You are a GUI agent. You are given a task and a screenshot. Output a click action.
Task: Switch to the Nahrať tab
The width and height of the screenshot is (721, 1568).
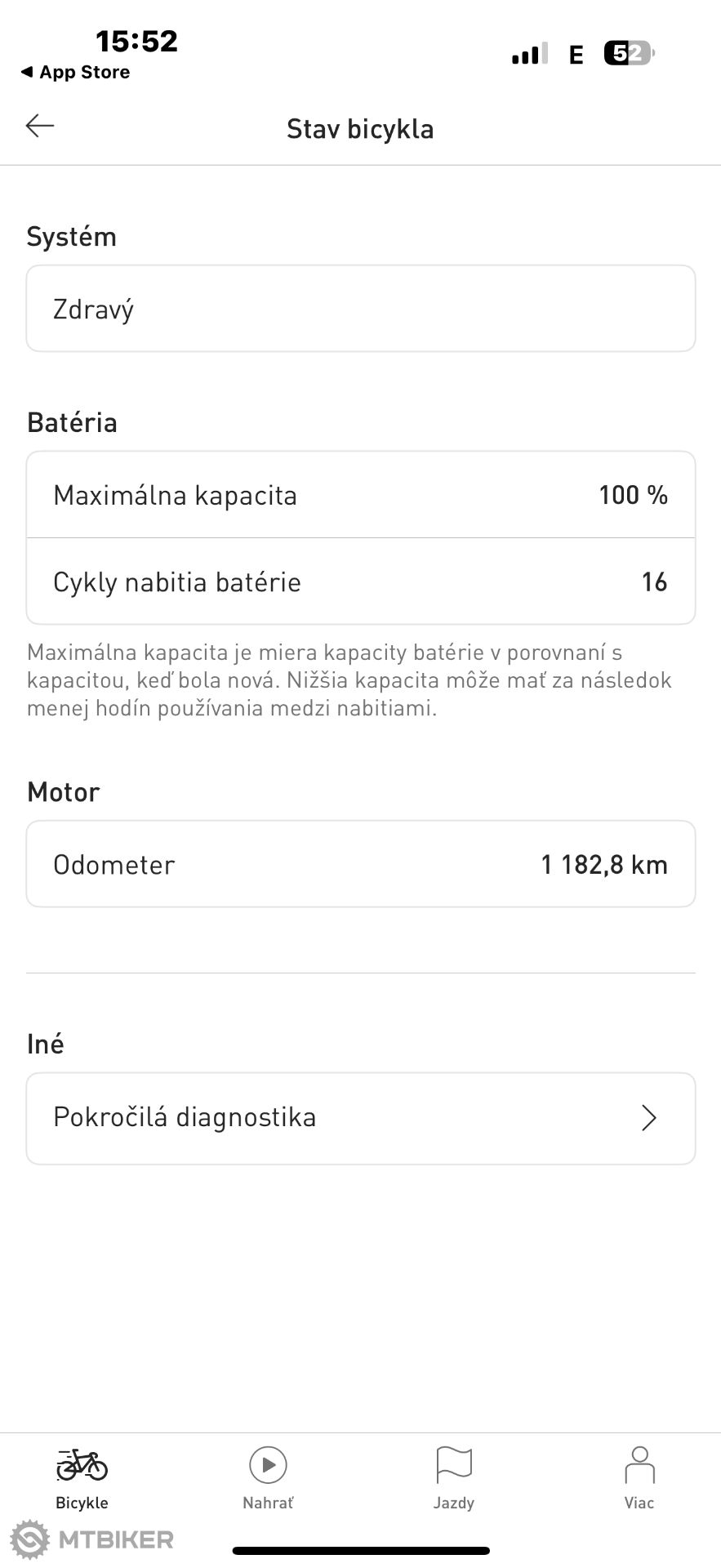[x=268, y=1479]
